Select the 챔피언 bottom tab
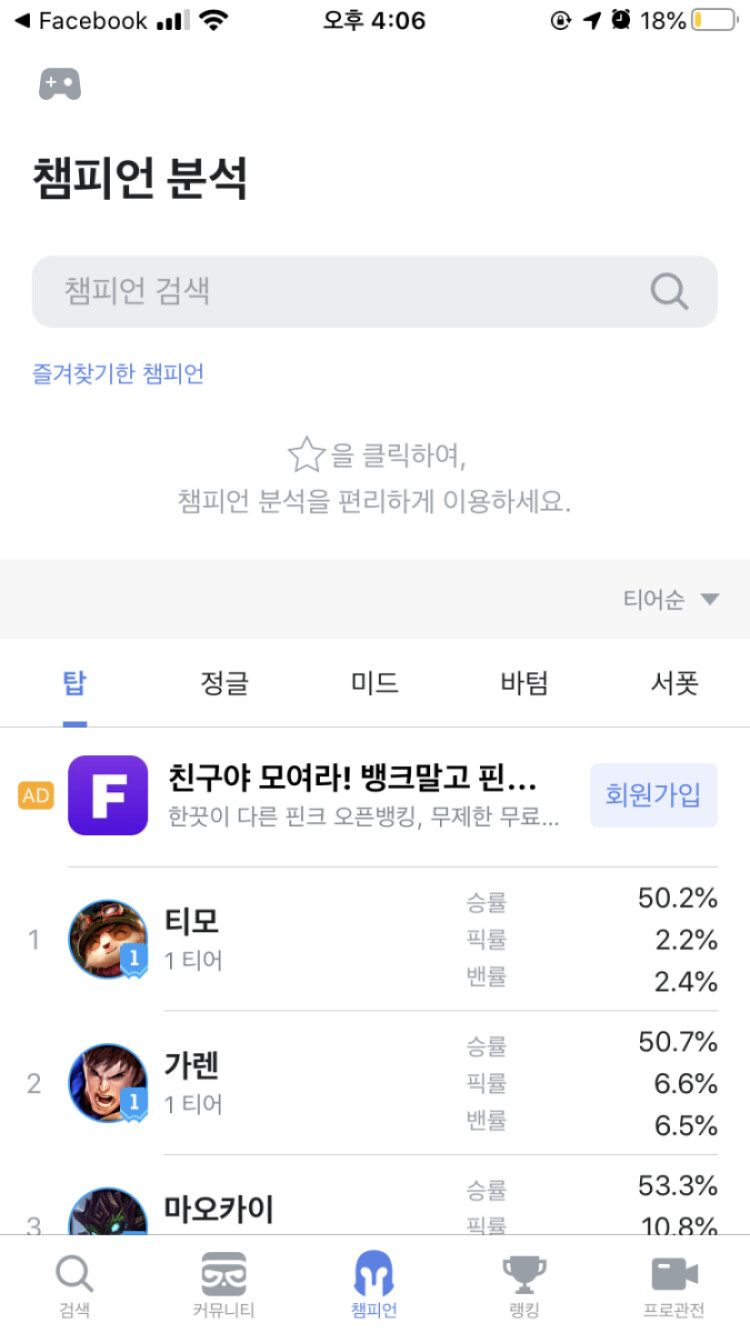Viewport: 750px width, 1333px height. click(x=374, y=1285)
